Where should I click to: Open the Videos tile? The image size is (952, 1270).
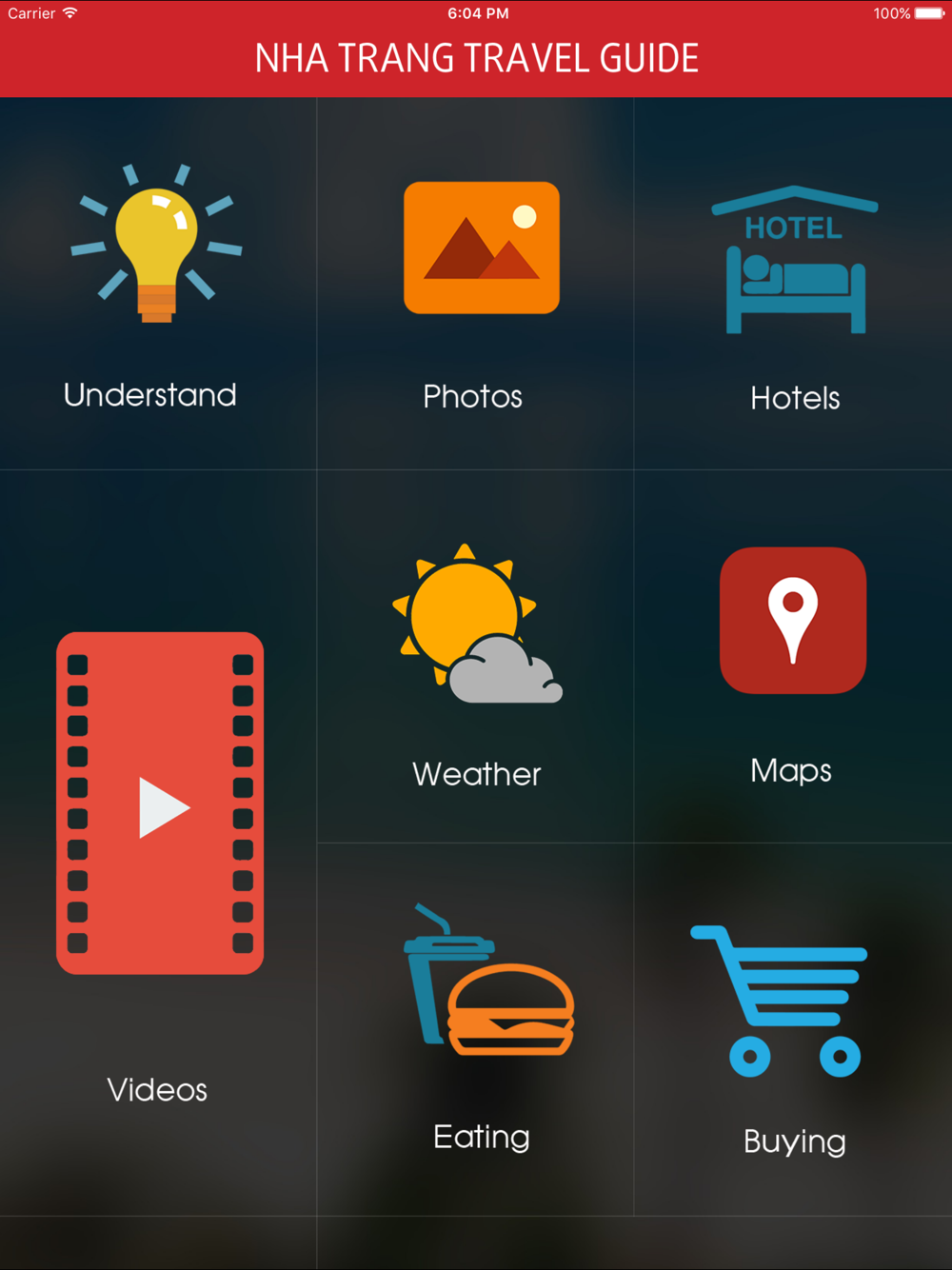coord(157,843)
